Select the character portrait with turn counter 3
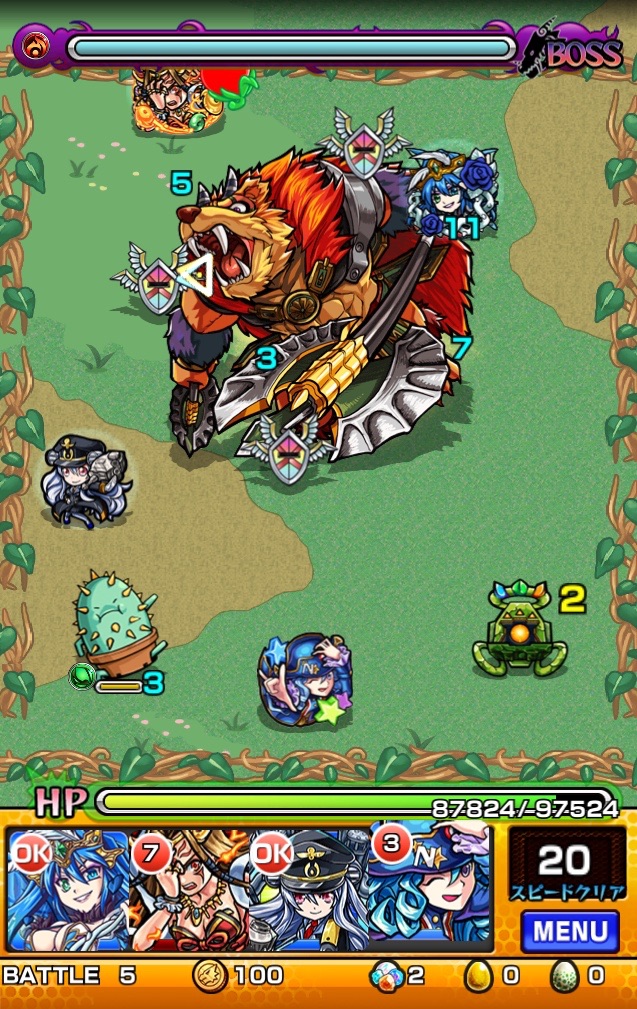The image size is (637, 1009). tap(430, 890)
